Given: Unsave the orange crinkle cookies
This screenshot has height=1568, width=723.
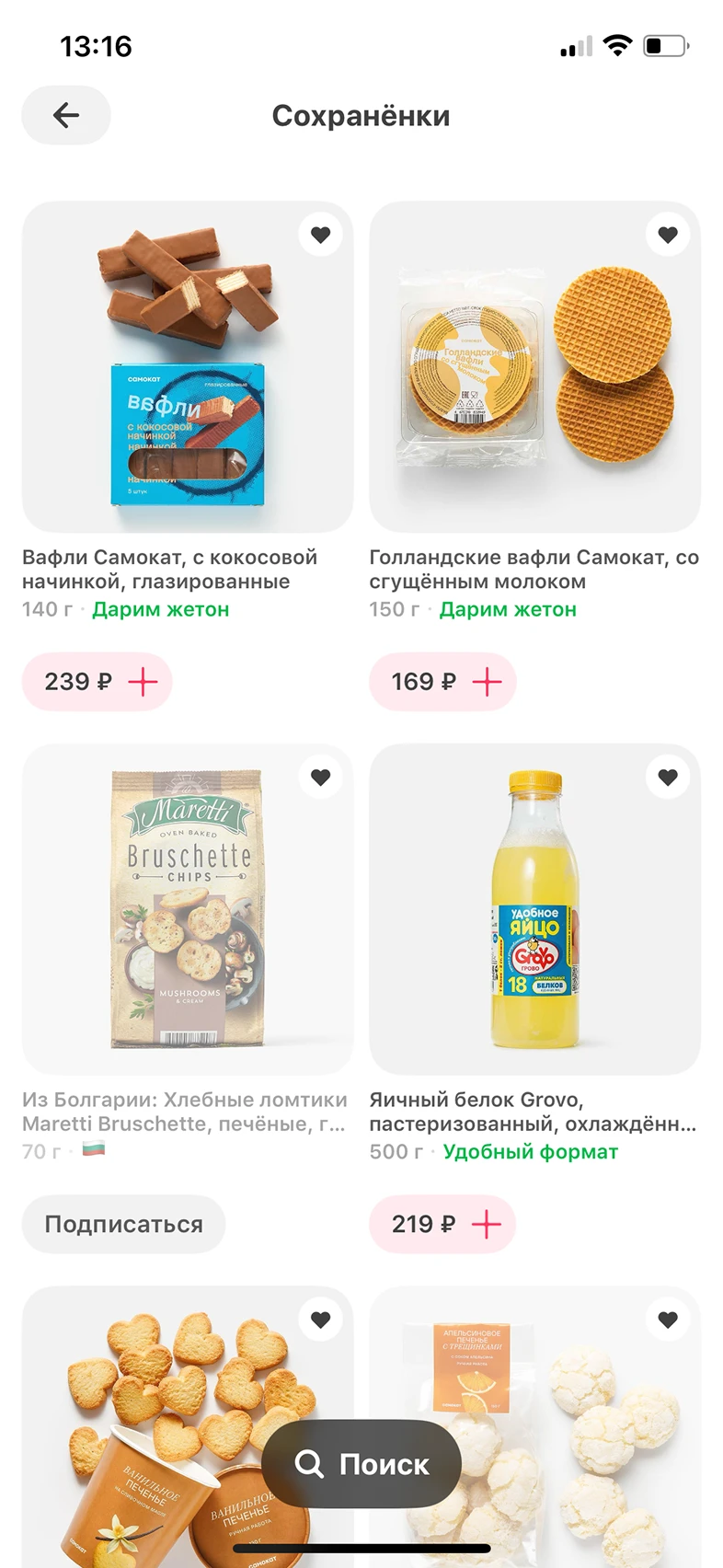Looking at the screenshot, I should coord(668,1319).
